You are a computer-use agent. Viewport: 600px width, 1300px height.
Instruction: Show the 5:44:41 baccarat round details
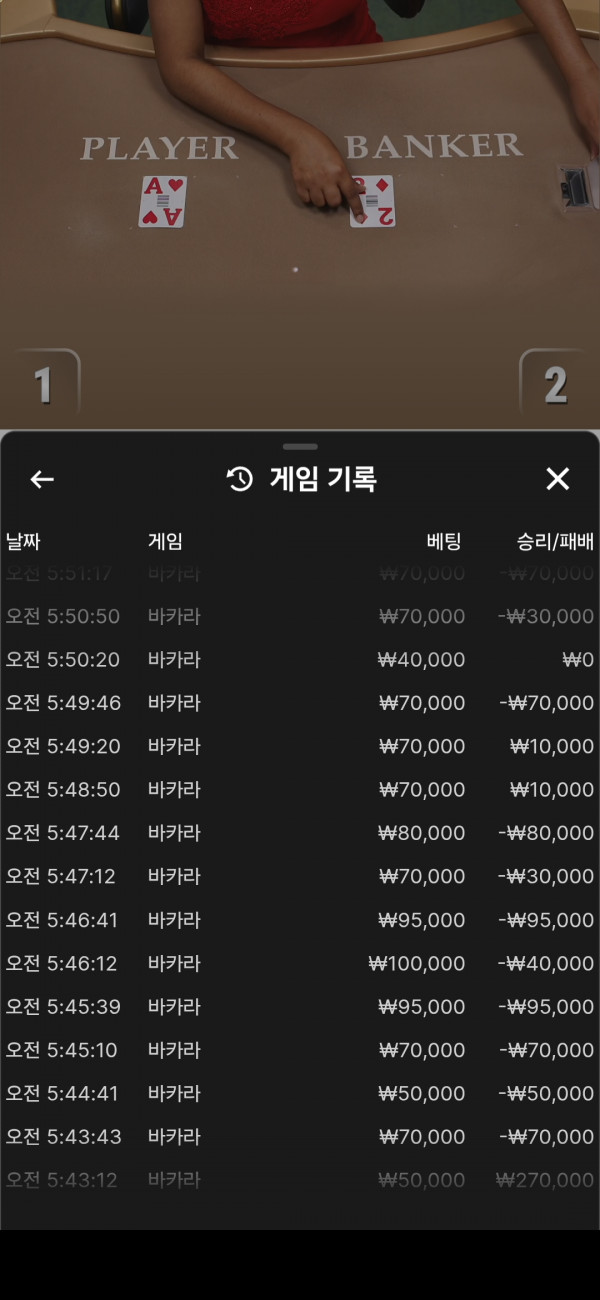click(300, 1094)
